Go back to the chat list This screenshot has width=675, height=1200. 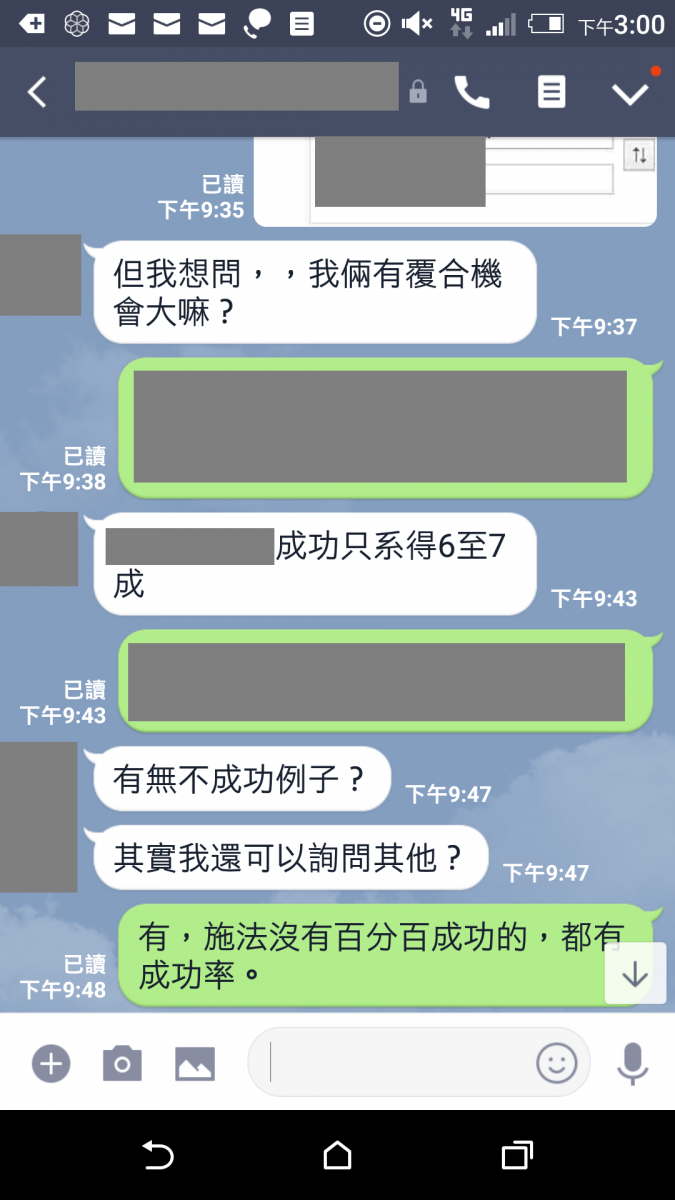pyautogui.click(x=37, y=92)
